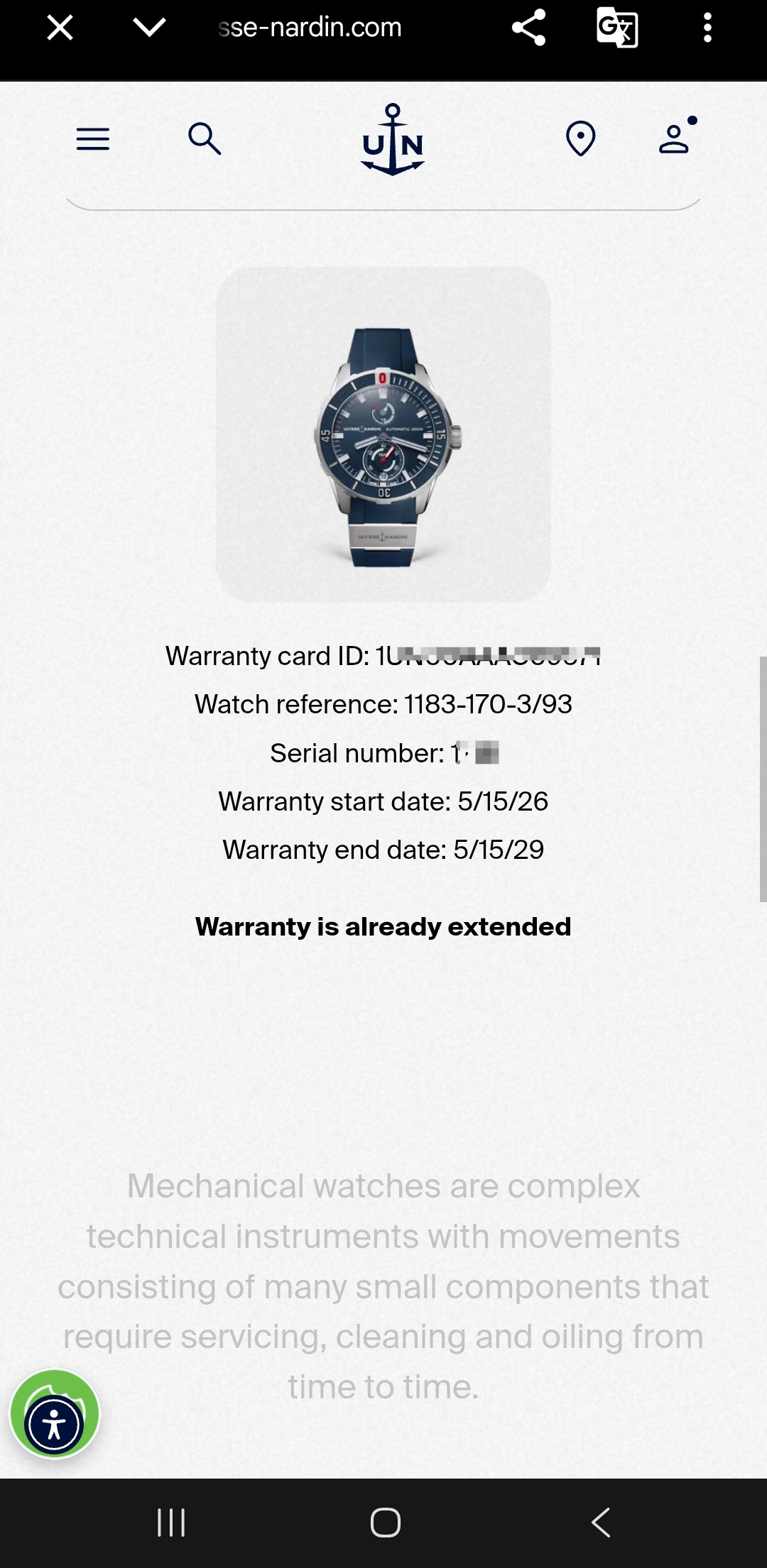This screenshot has width=767, height=1568.
Task: Search the Ulysse Nardin site
Action: (x=205, y=138)
